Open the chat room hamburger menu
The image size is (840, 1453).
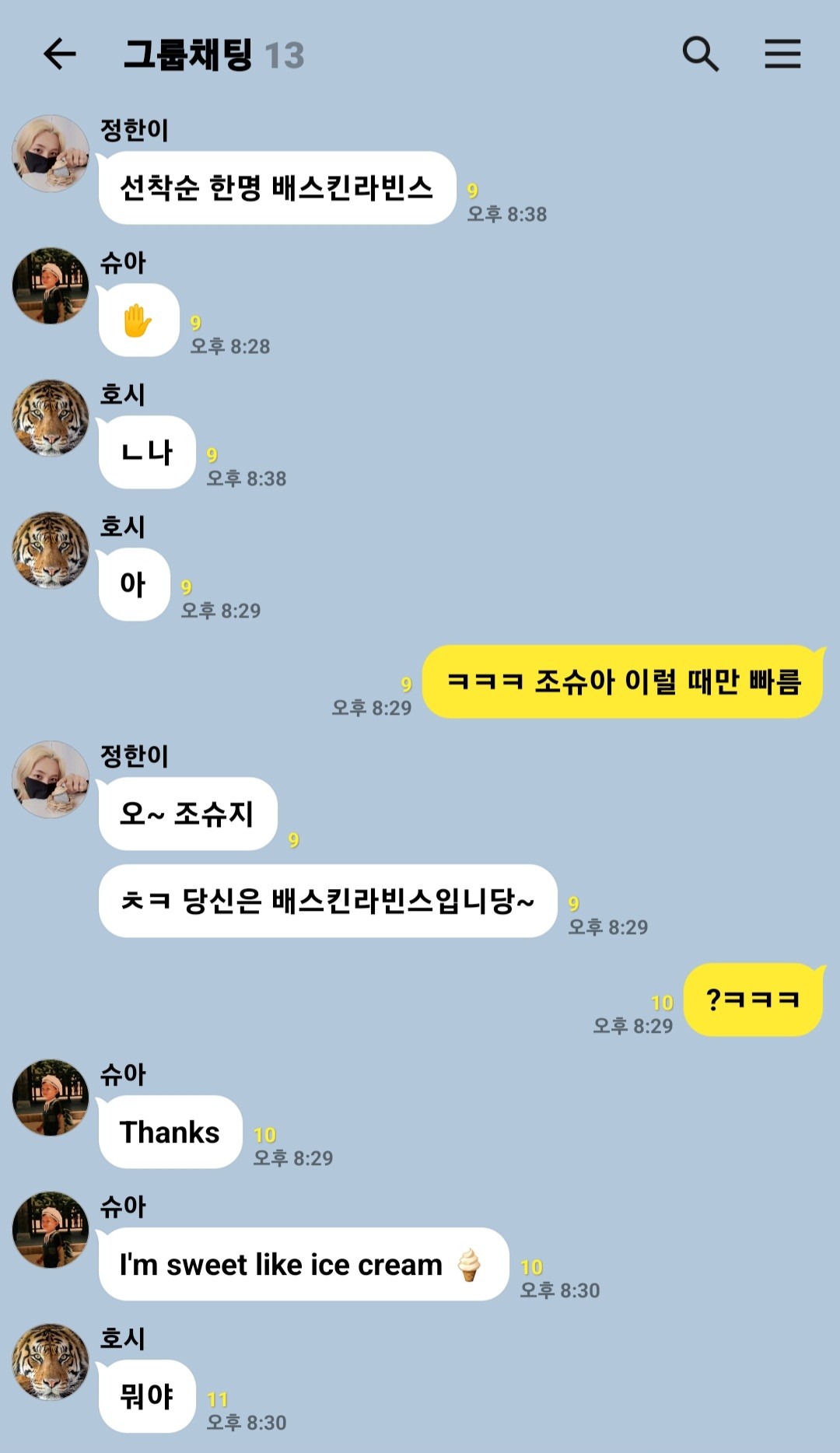(x=782, y=54)
